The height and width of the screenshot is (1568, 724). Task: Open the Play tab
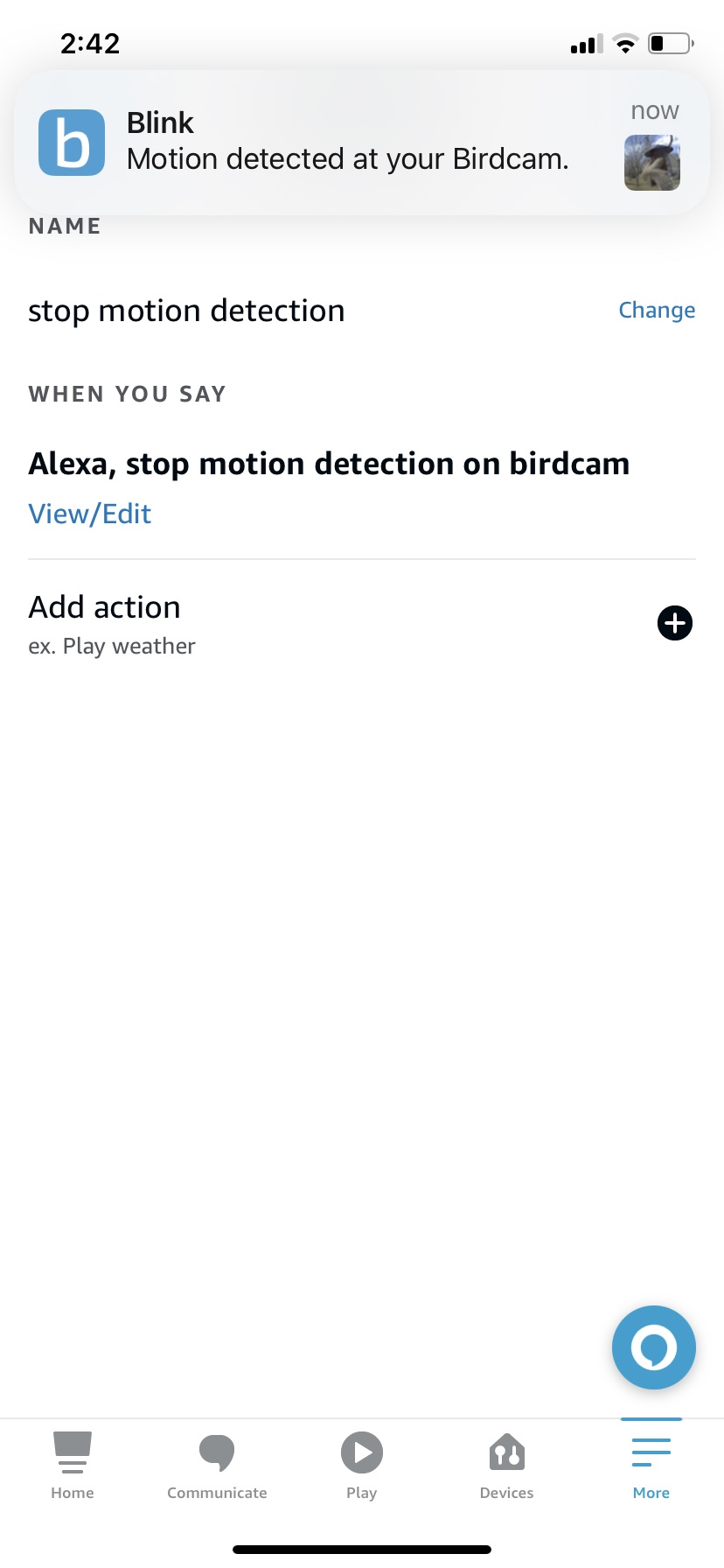click(362, 1466)
